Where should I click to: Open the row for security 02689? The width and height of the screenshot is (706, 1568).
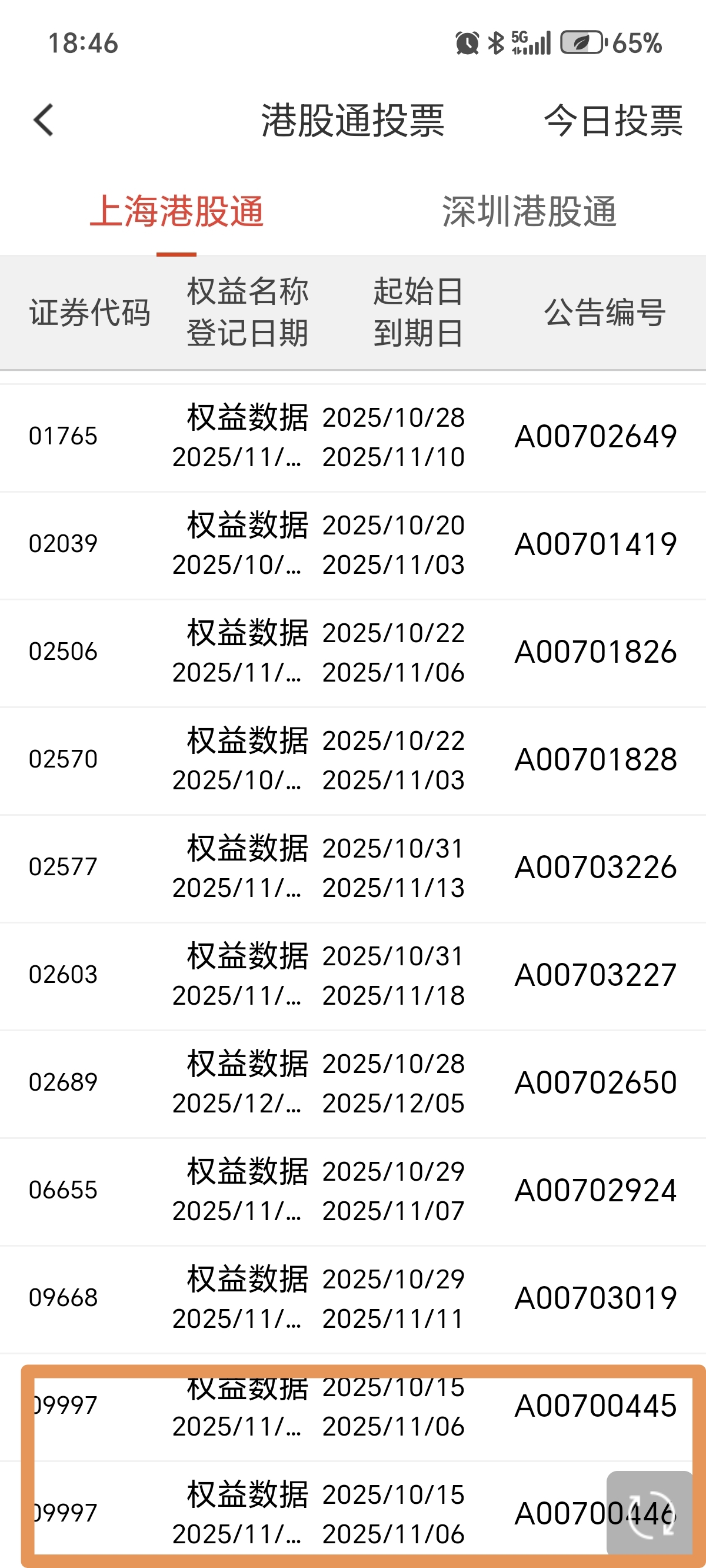click(353, 1084)
